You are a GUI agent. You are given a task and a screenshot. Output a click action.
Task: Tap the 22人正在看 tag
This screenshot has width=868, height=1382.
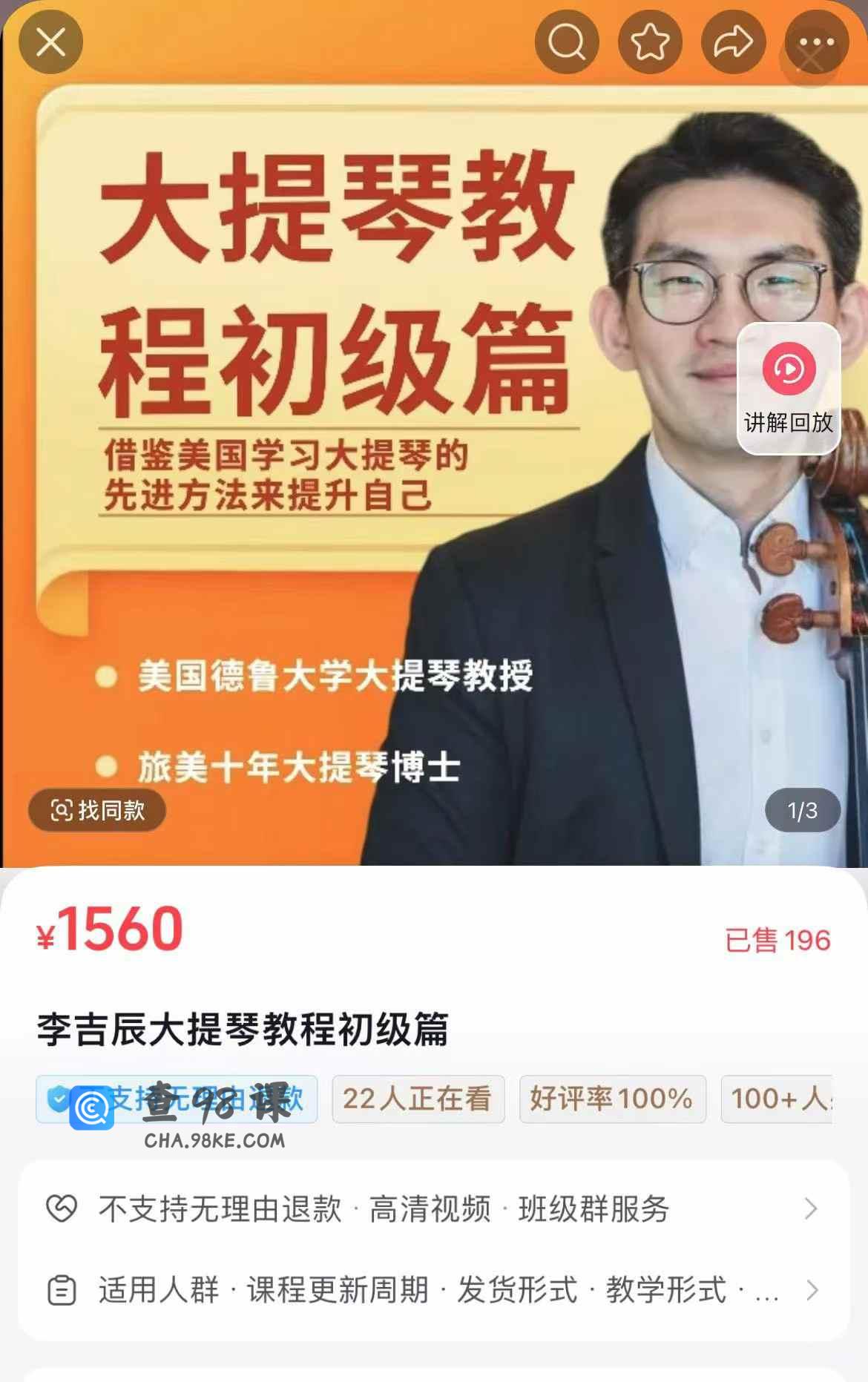pos(418,1099)
